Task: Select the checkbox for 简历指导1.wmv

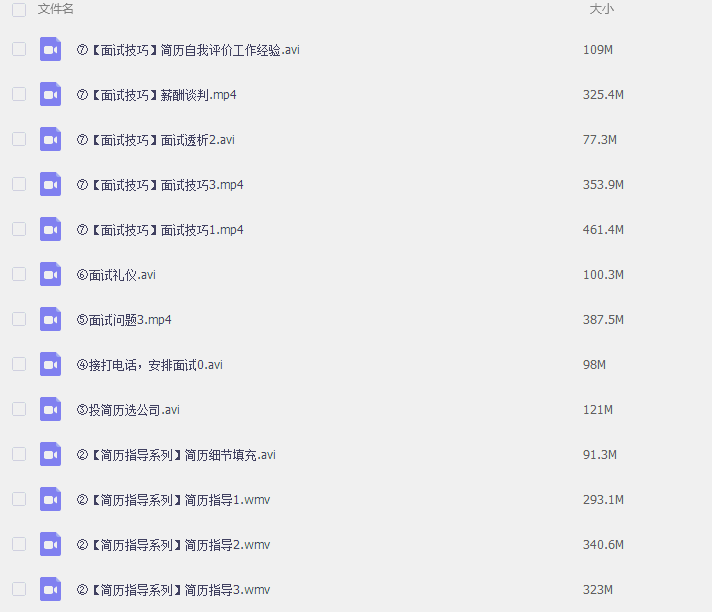Action: tap(19, 499)
